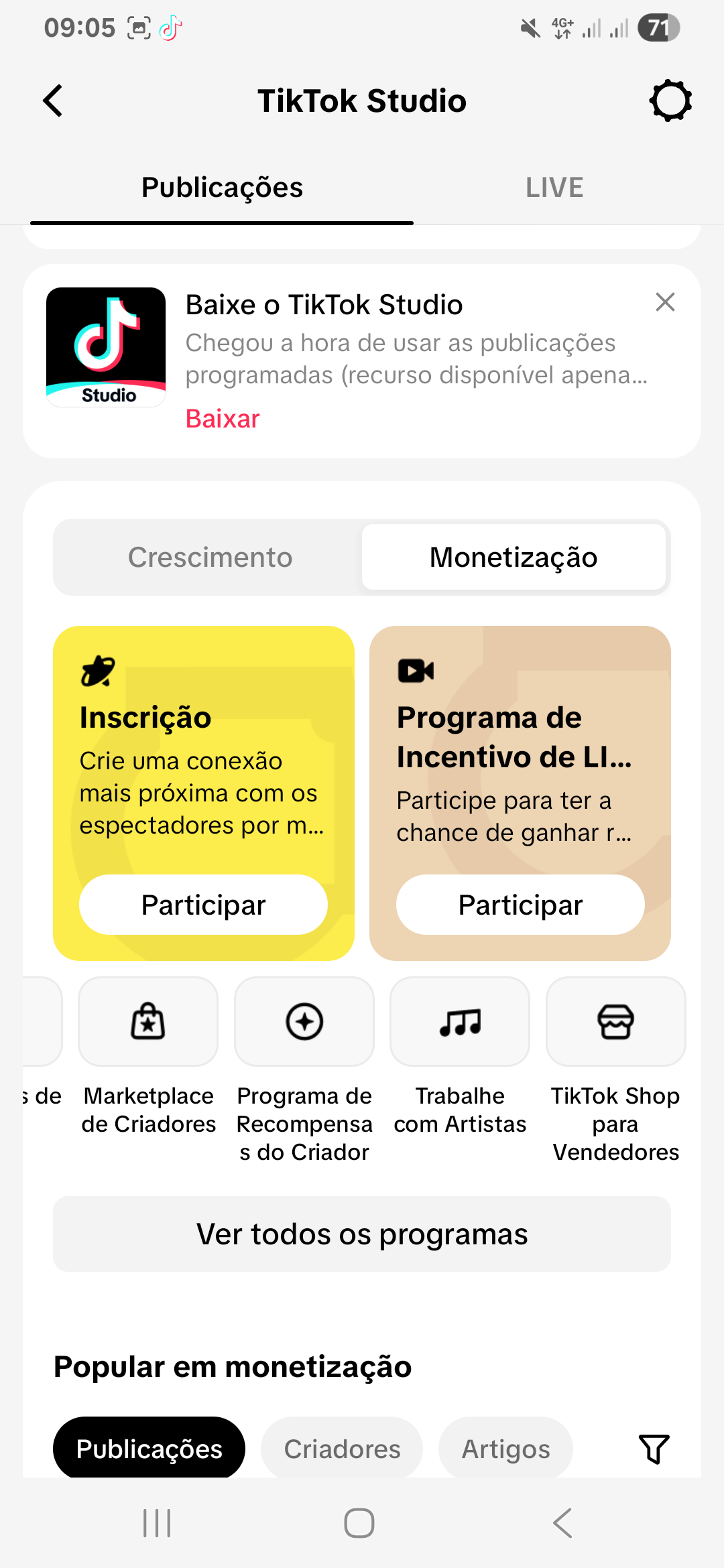The image size is (724, 1568).
Task: Tap the system home button
Action: (x=359, y=1523)
